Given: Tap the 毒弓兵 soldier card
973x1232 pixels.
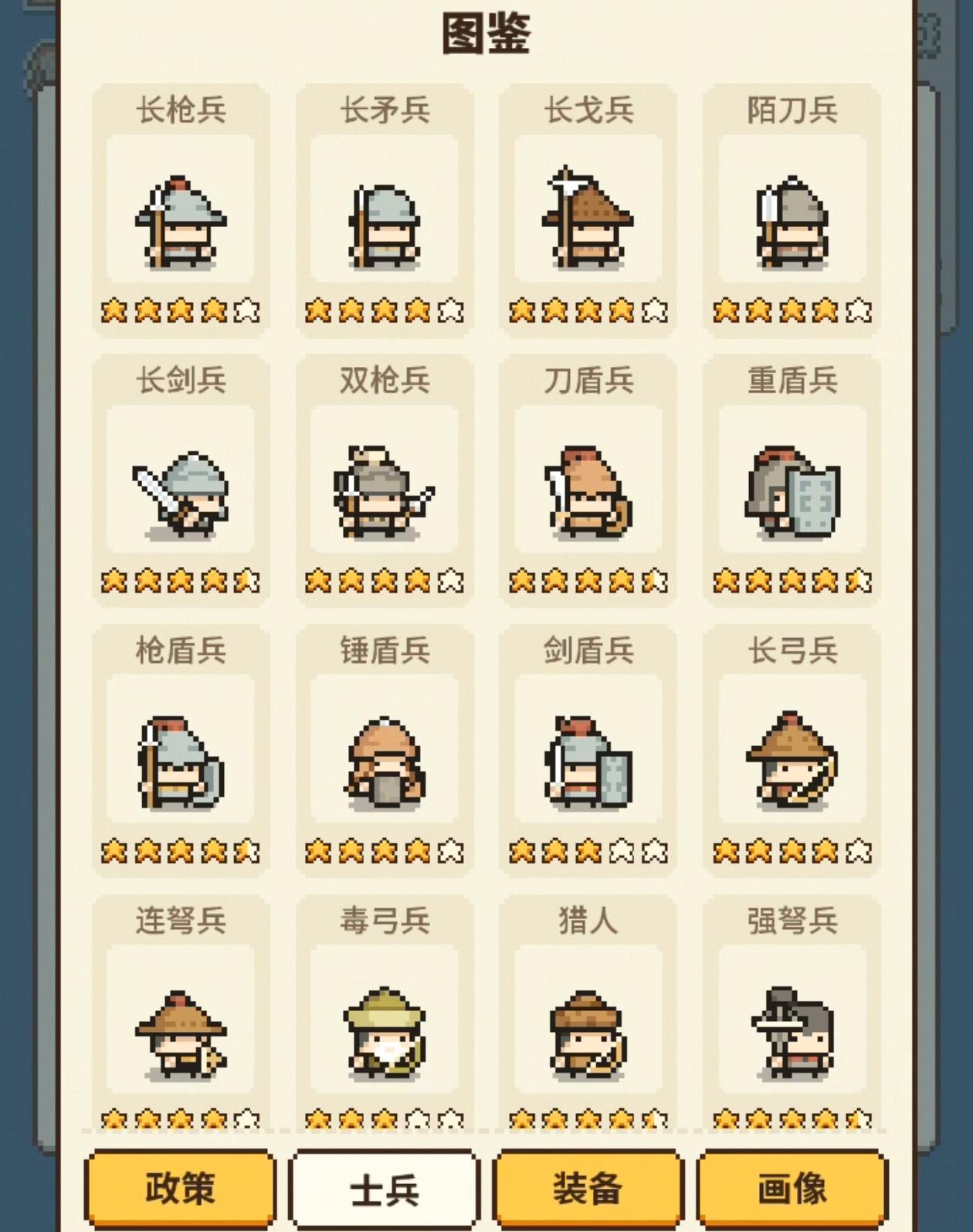Looking at the screenshot, I should pyautogui.click(x=385, y=1013).
